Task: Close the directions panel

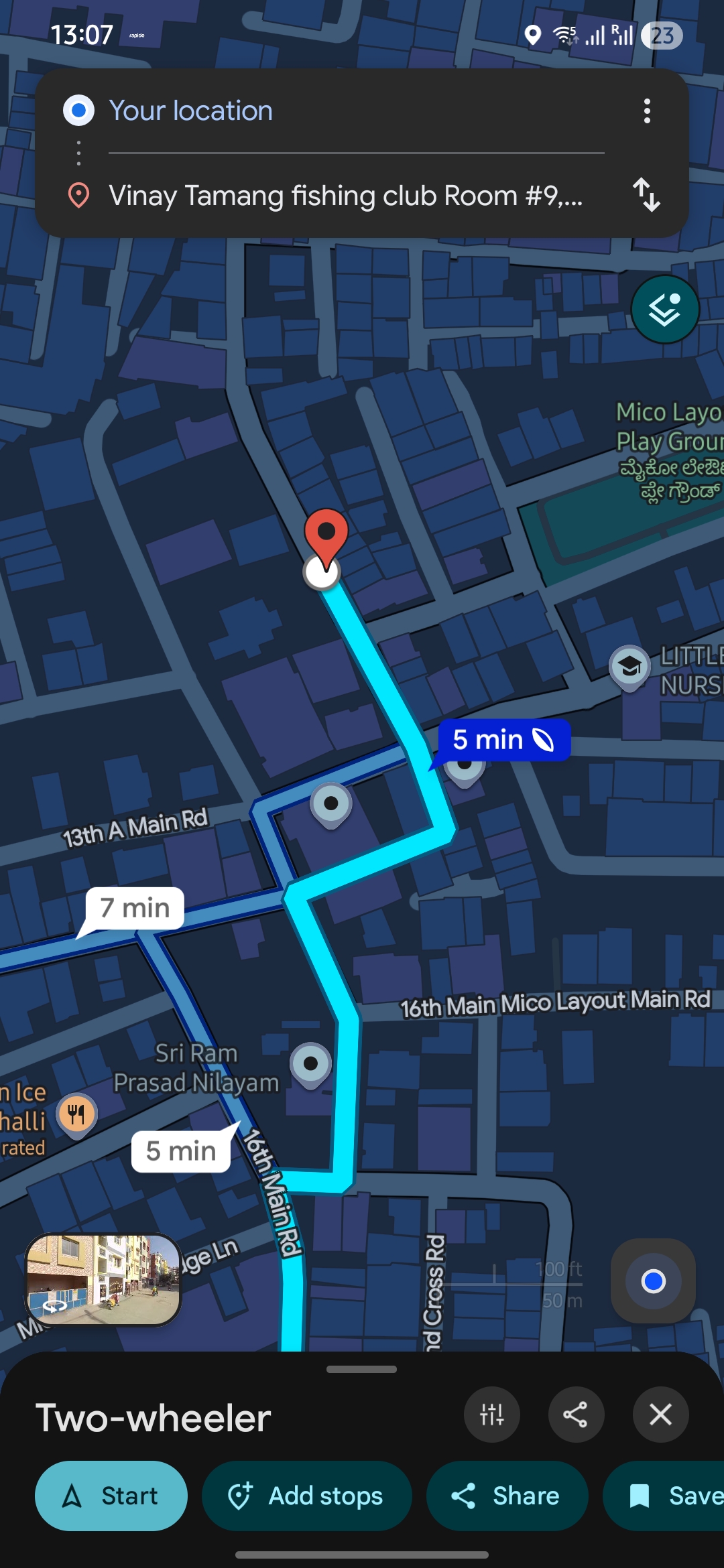Action: 660,1415
